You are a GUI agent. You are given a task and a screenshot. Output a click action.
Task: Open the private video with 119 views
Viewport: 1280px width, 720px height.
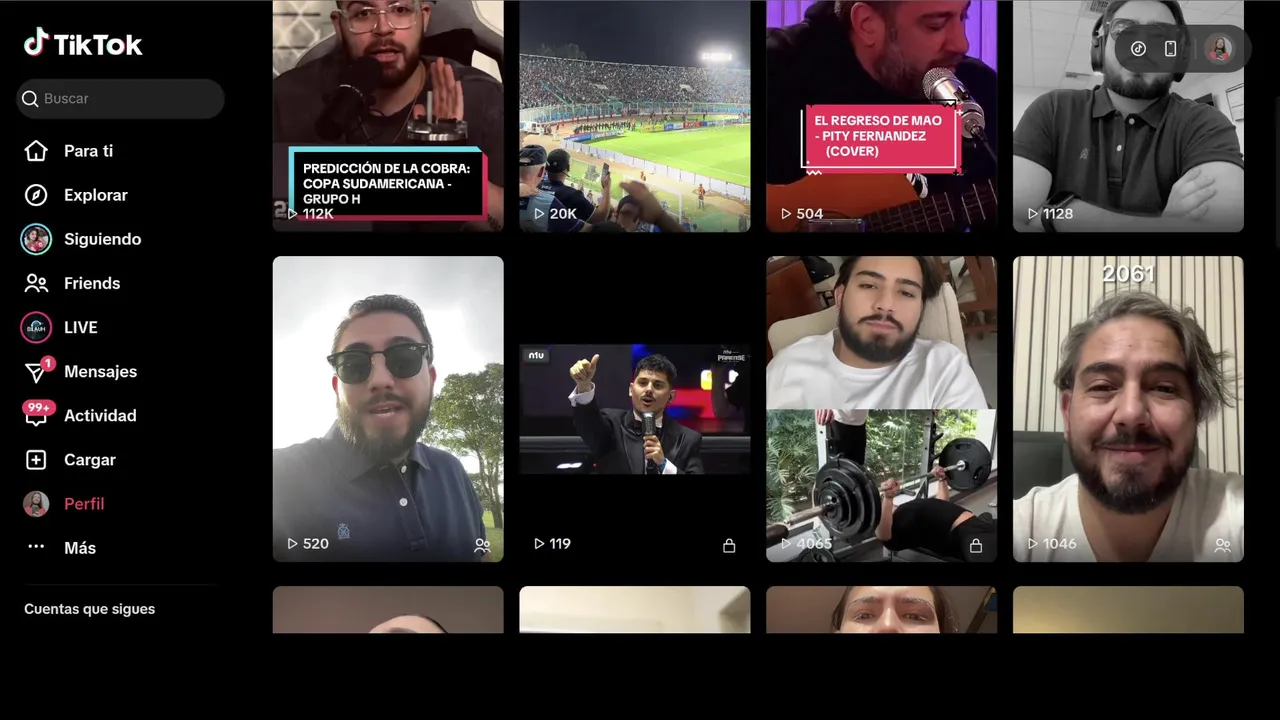pos(634,408)
